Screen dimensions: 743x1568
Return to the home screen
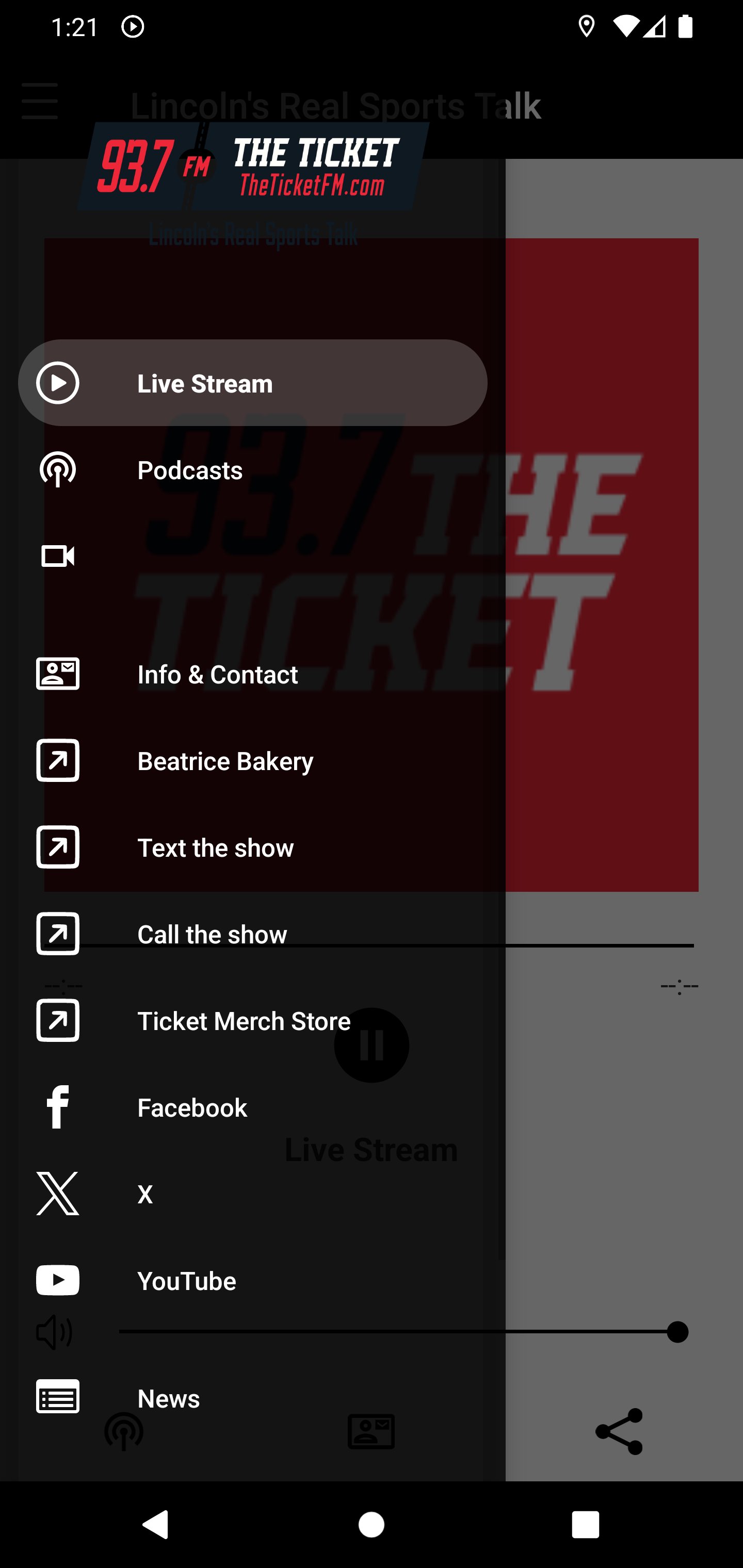pos(371,1524)
